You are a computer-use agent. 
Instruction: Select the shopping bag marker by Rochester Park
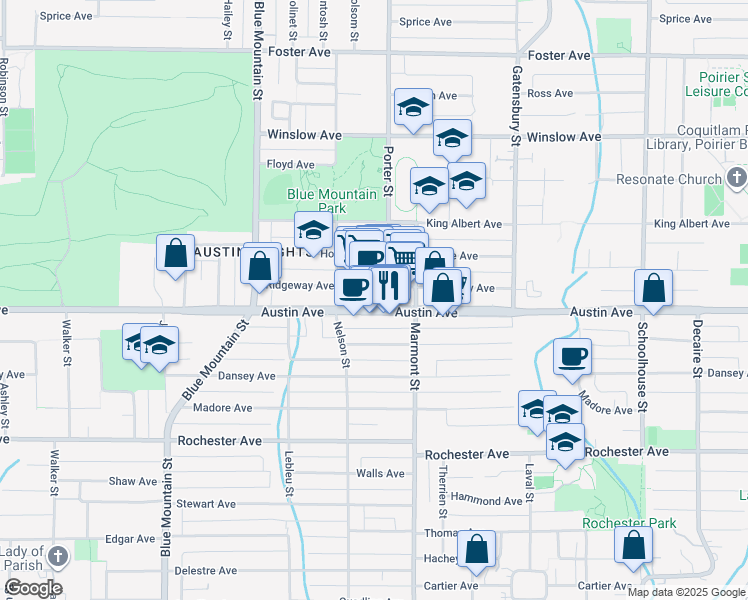[633, 545]
